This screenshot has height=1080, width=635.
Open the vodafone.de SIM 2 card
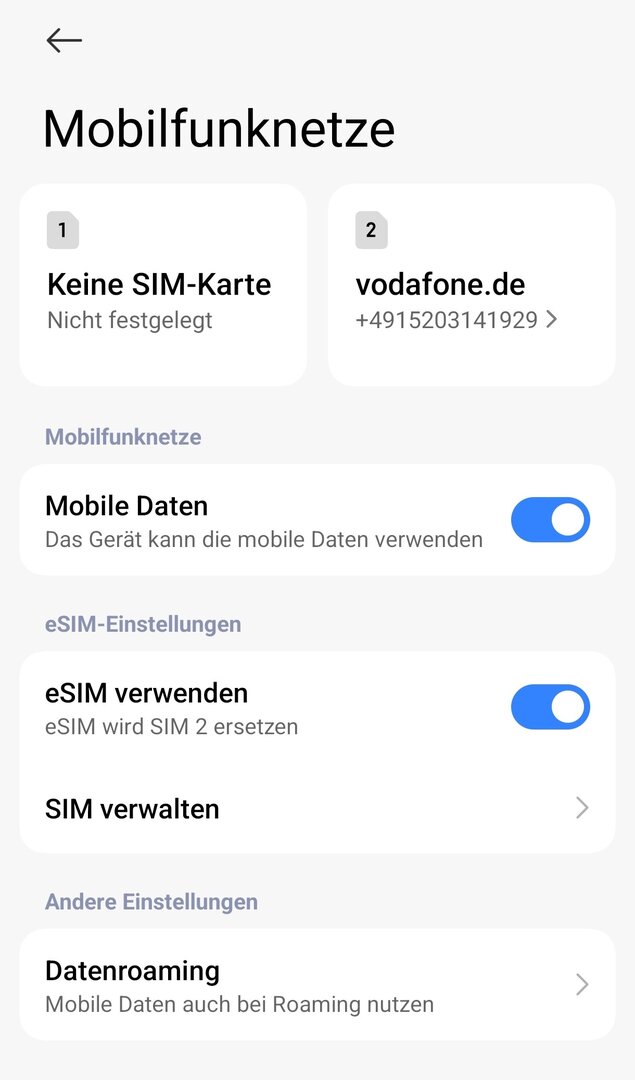click(471, 285)
